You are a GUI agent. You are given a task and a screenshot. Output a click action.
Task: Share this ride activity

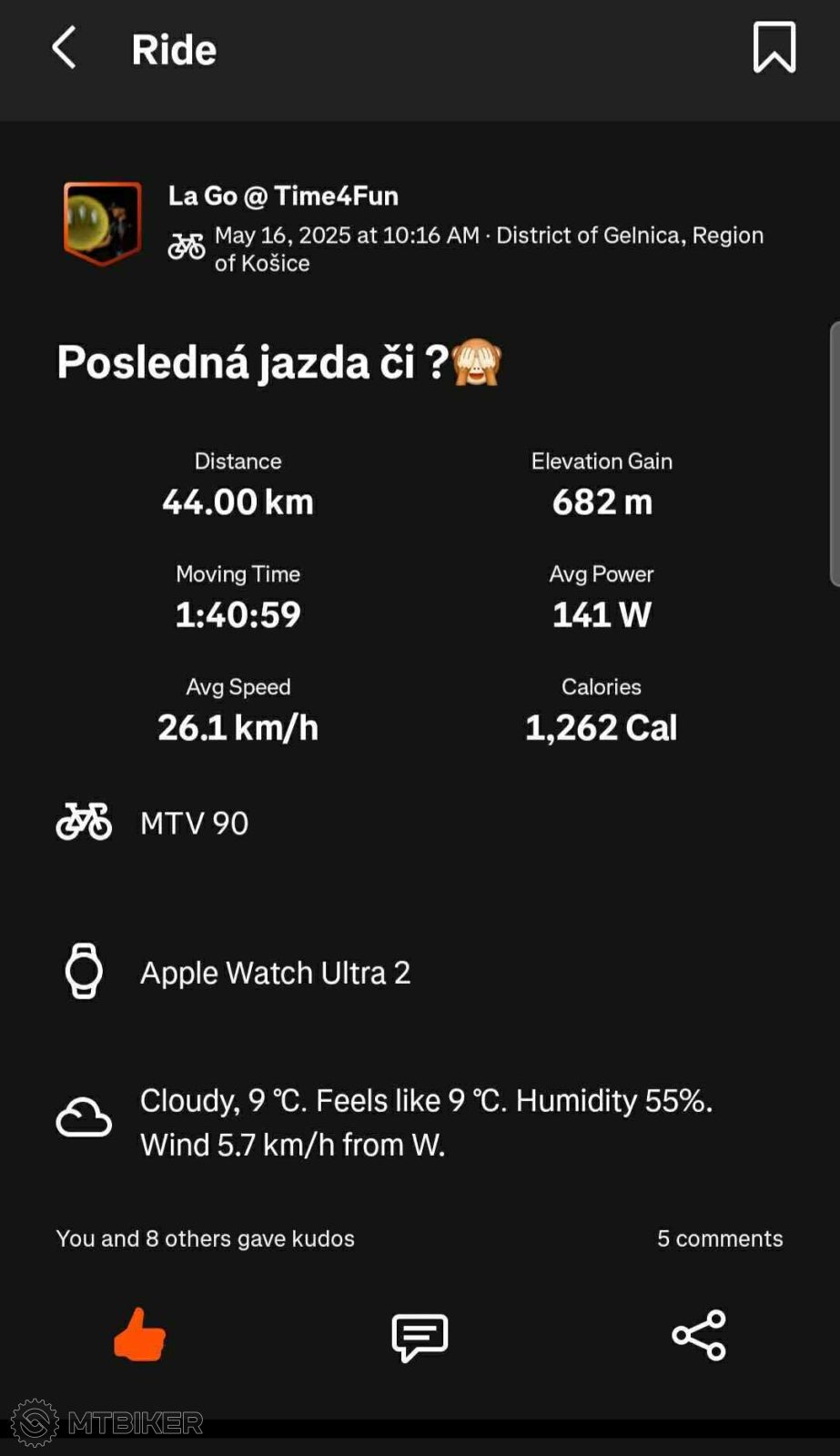699,1336
